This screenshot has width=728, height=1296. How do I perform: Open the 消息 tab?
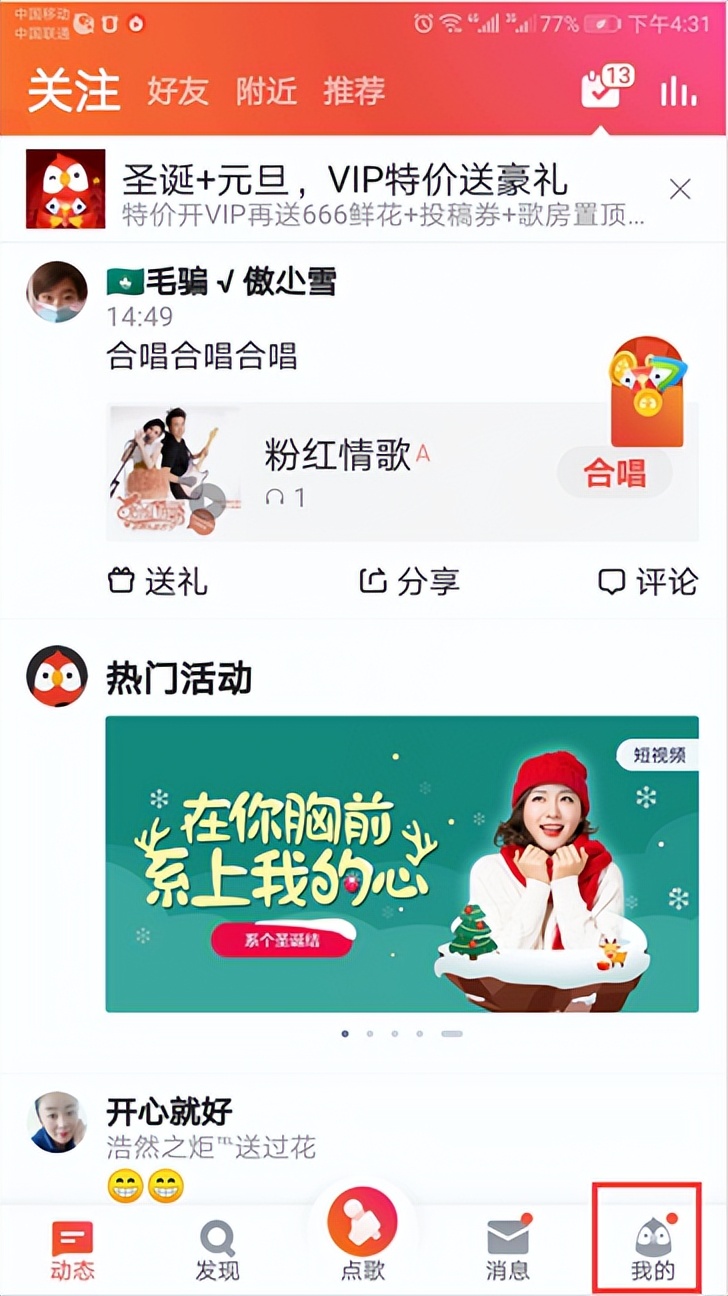(507, 1250)
